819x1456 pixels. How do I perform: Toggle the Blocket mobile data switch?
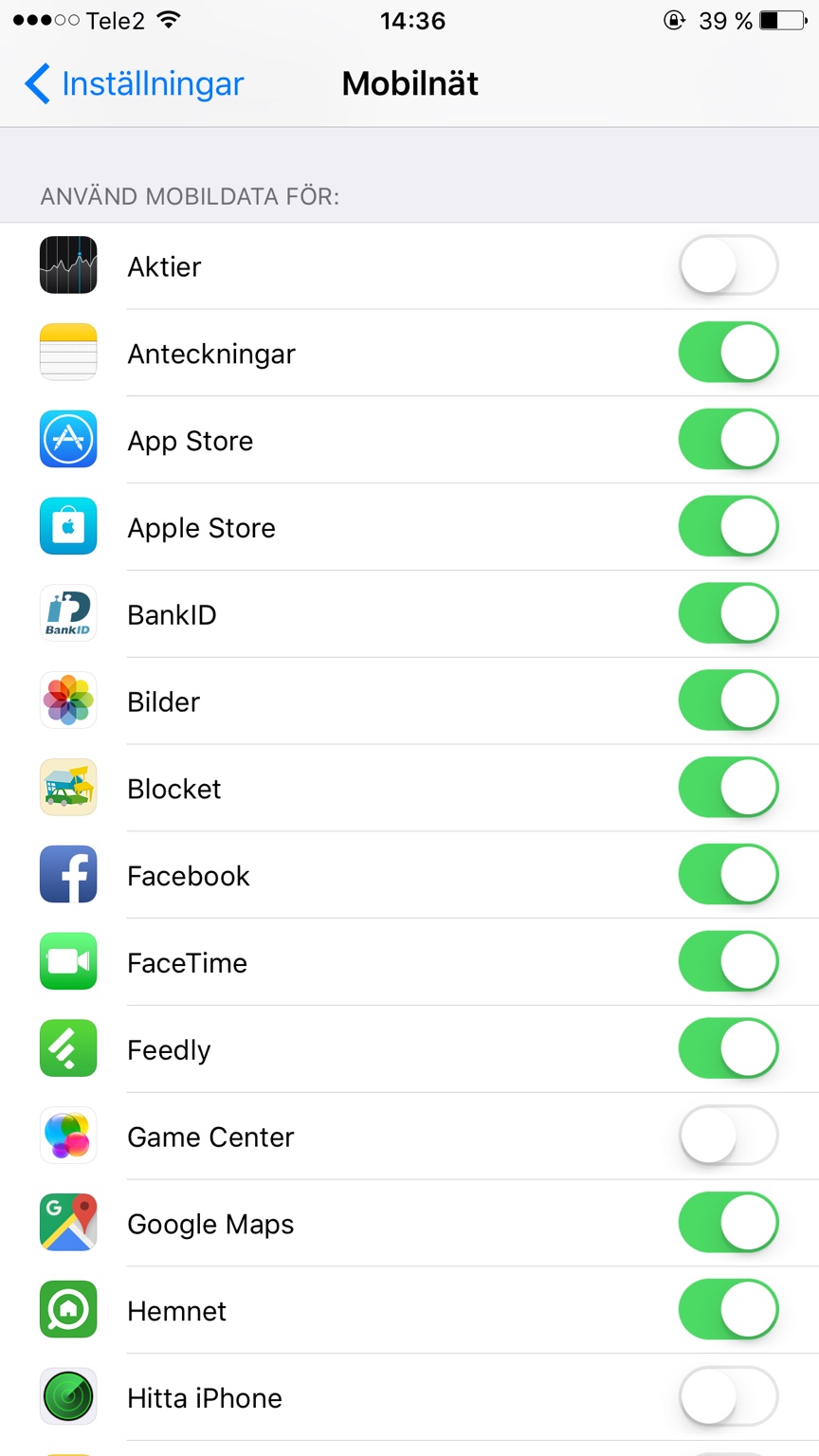pyautogui.click(x=729, y=788)
